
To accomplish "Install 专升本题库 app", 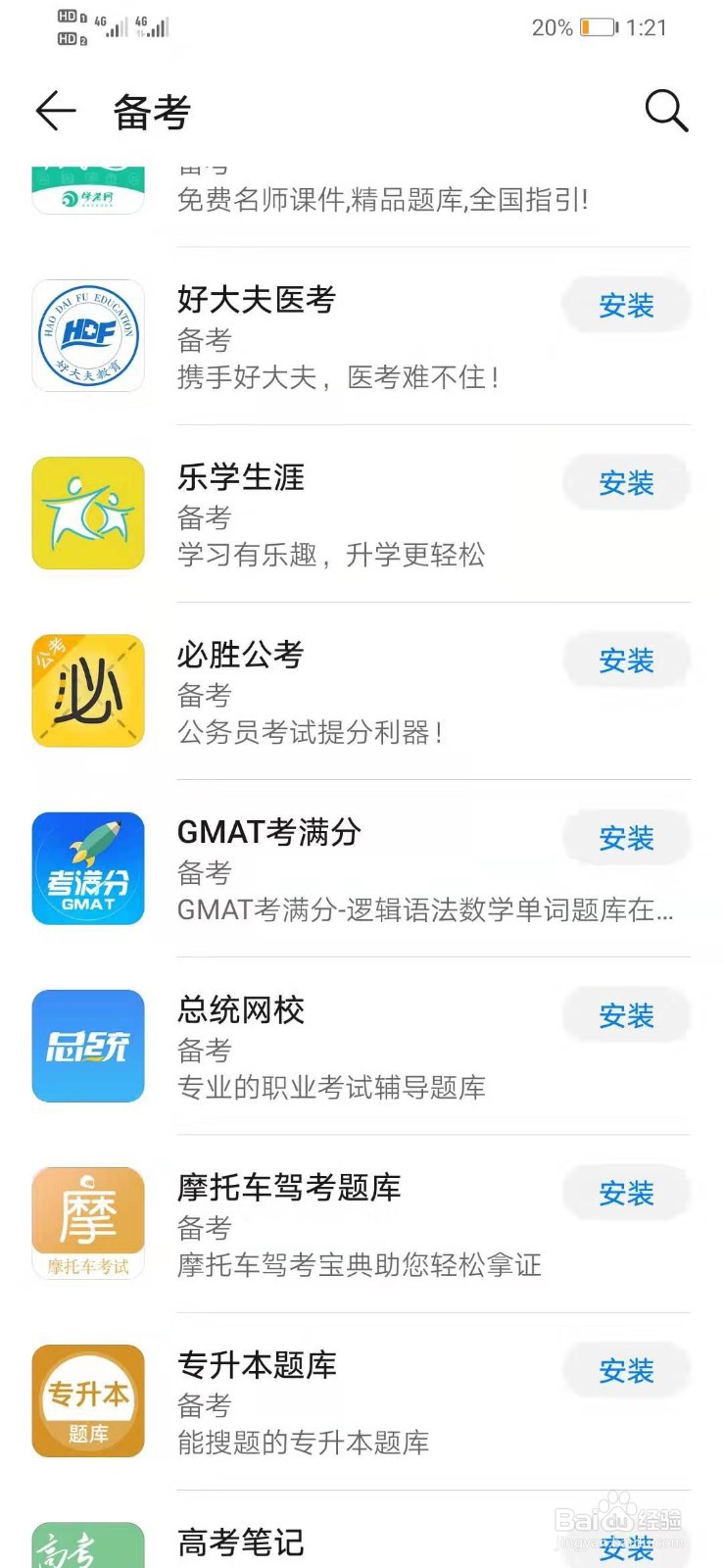I will point(626,1370).
